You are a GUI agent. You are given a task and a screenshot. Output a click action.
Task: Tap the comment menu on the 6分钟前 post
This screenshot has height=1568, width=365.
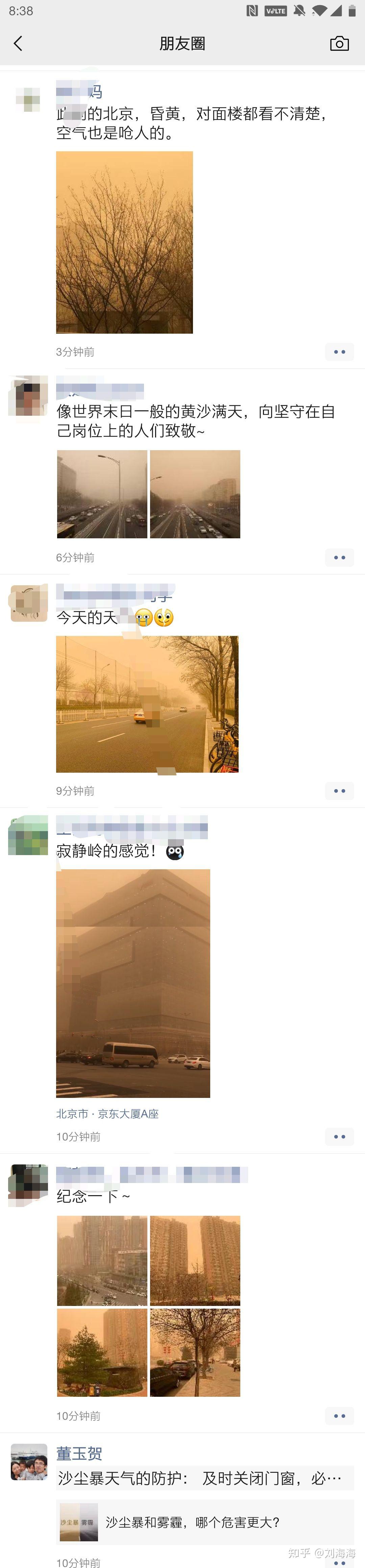339,558
